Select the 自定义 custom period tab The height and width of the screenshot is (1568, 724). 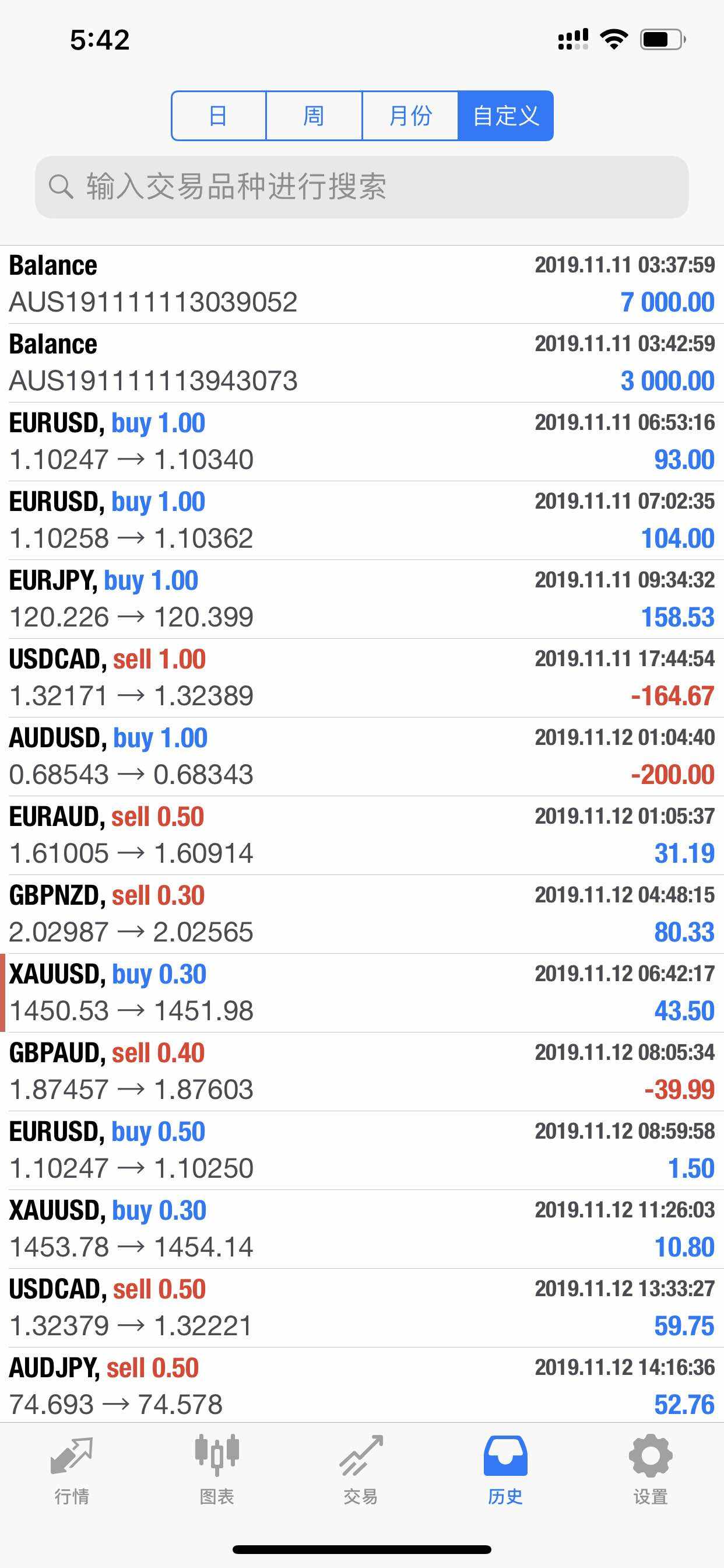[x=505, y=116]
